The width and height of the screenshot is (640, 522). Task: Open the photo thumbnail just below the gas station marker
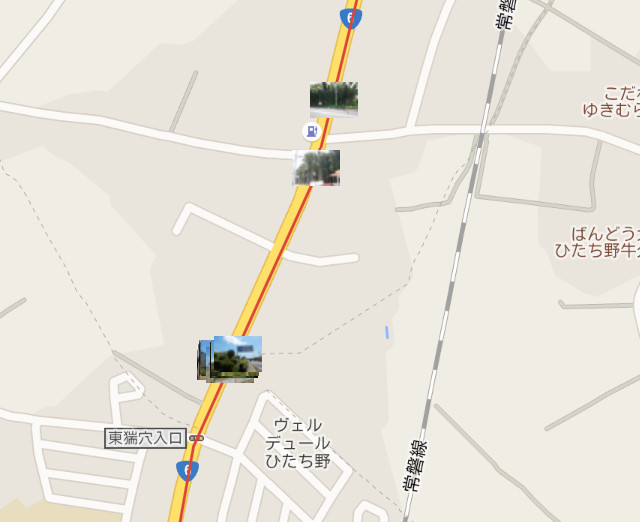tap(316, 167)
